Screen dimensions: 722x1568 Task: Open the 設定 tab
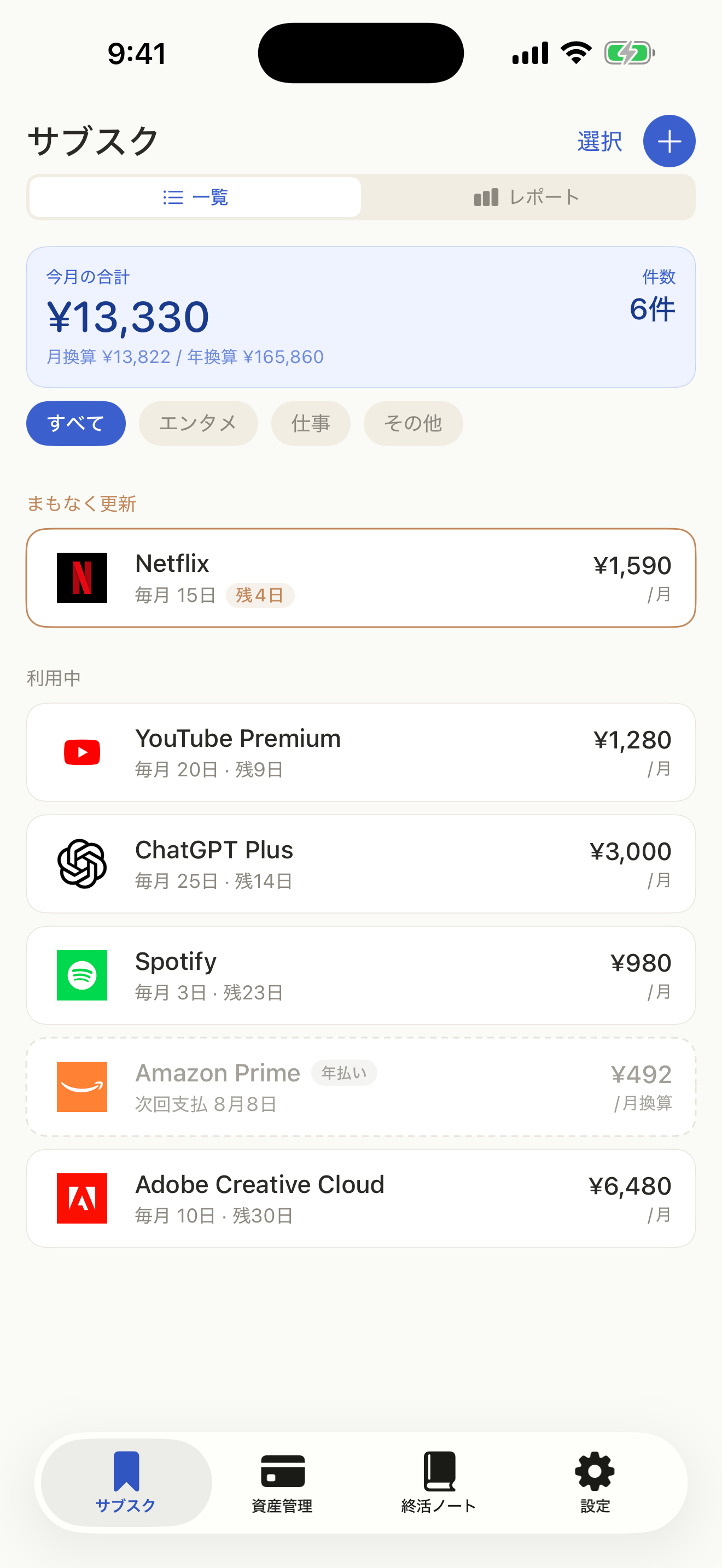595,1483
